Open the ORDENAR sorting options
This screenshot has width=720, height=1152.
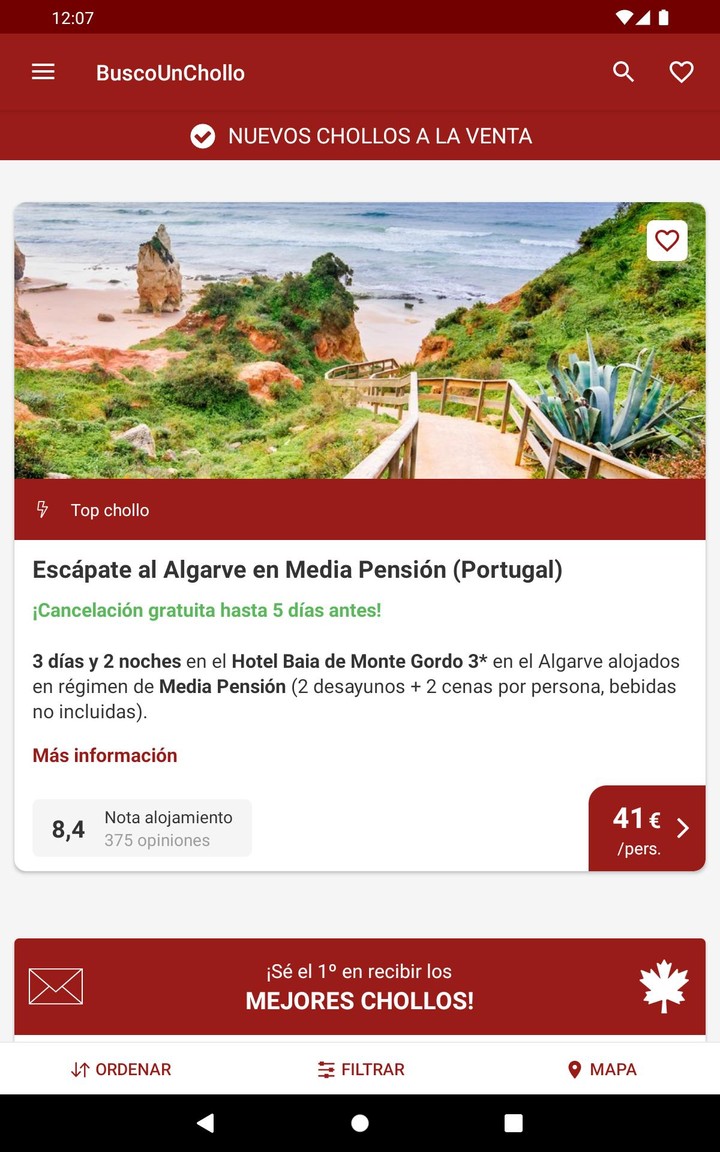[120, 1069]
